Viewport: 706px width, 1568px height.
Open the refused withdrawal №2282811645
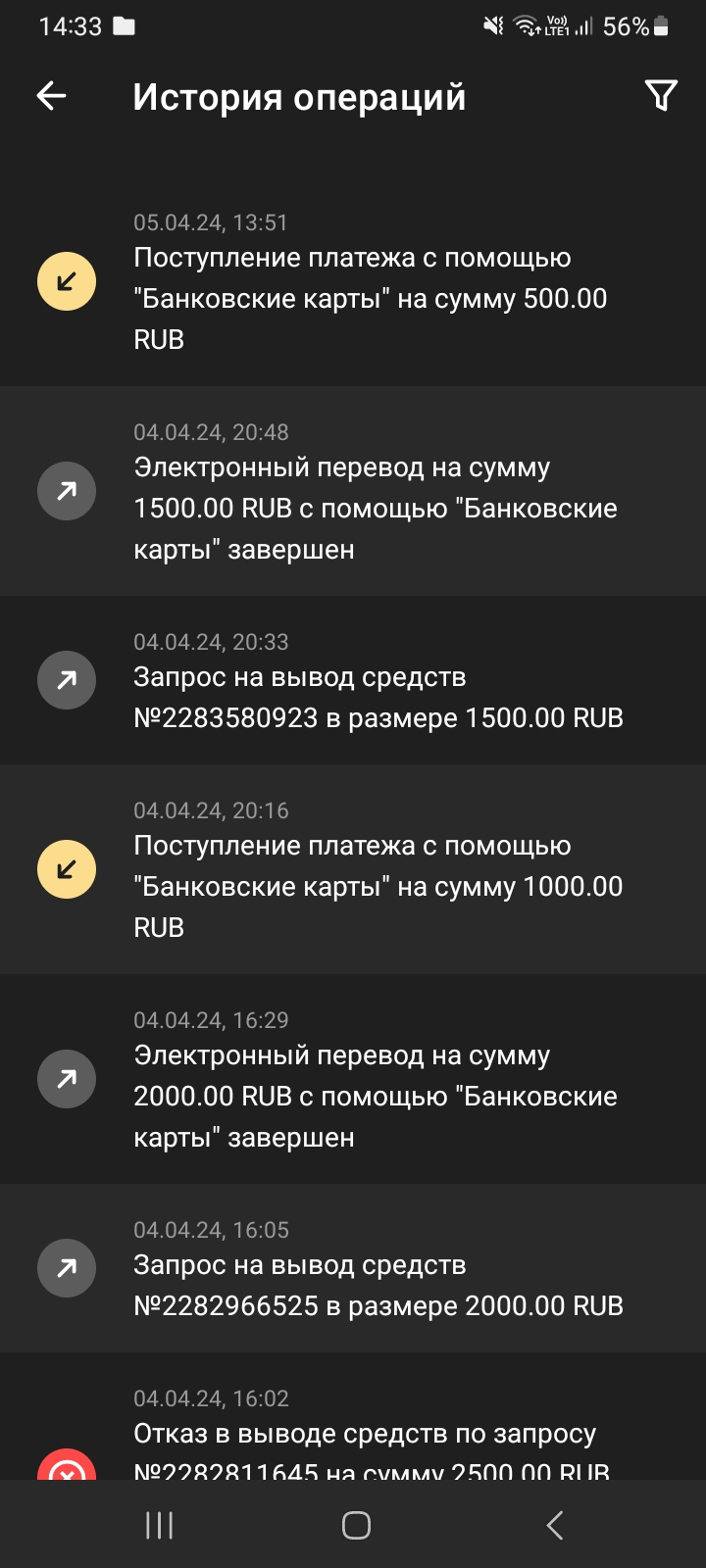pos(371,1439)
